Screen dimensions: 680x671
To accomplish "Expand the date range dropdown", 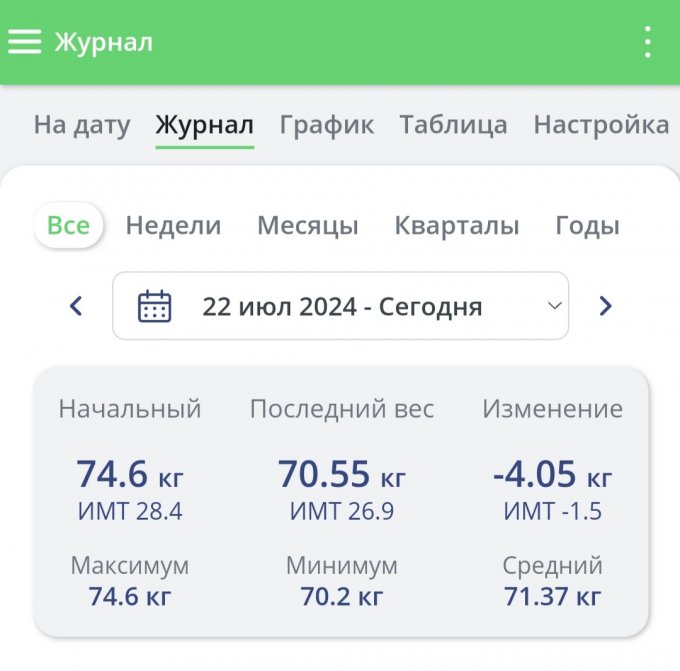I will coord(340,306).
